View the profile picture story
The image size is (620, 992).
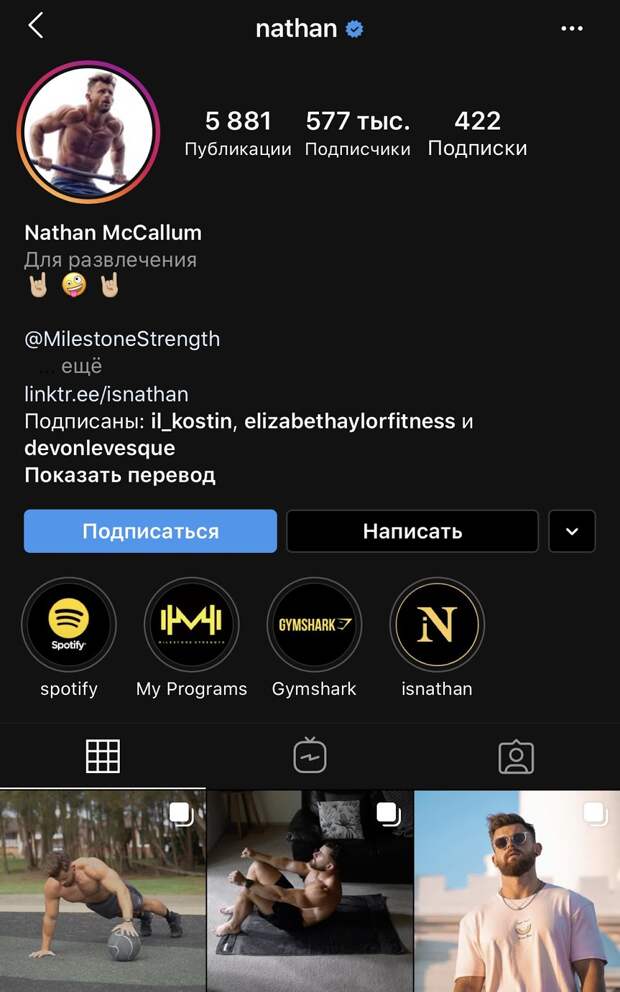pos(89,132)
